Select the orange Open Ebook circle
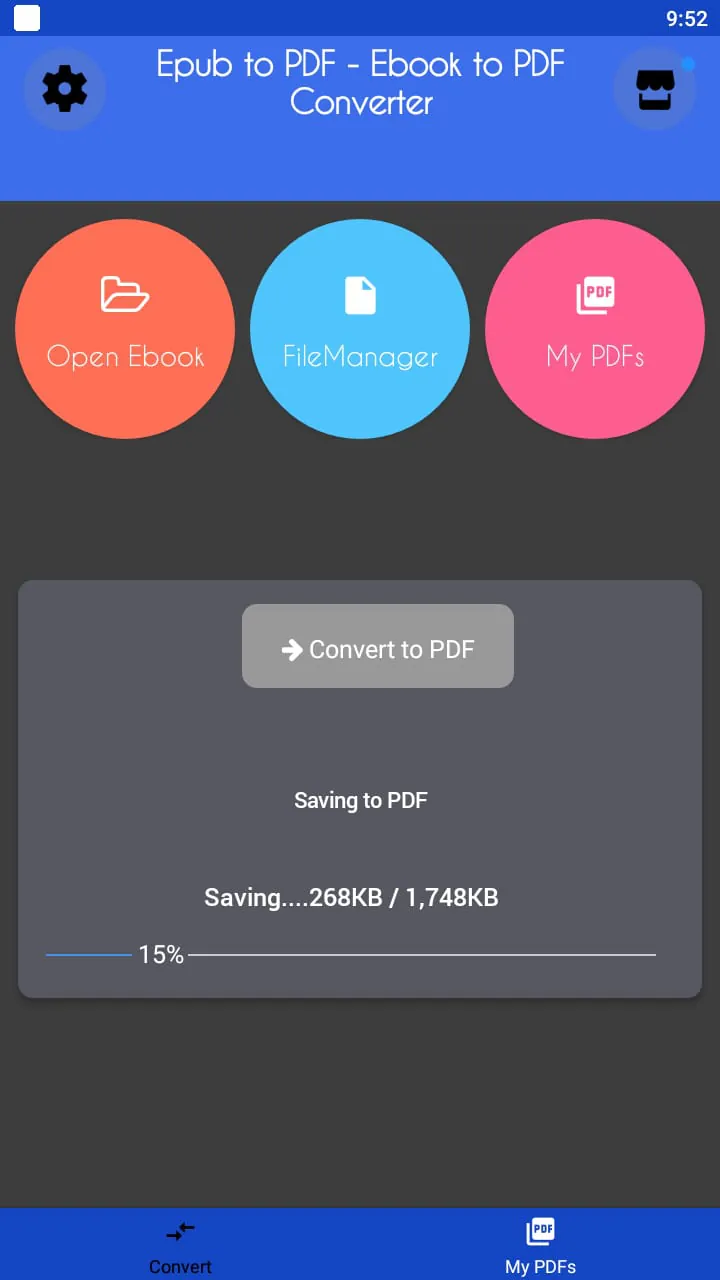Image resolution: width=720 pixels, height=1280 pixels. coord(124,328)
